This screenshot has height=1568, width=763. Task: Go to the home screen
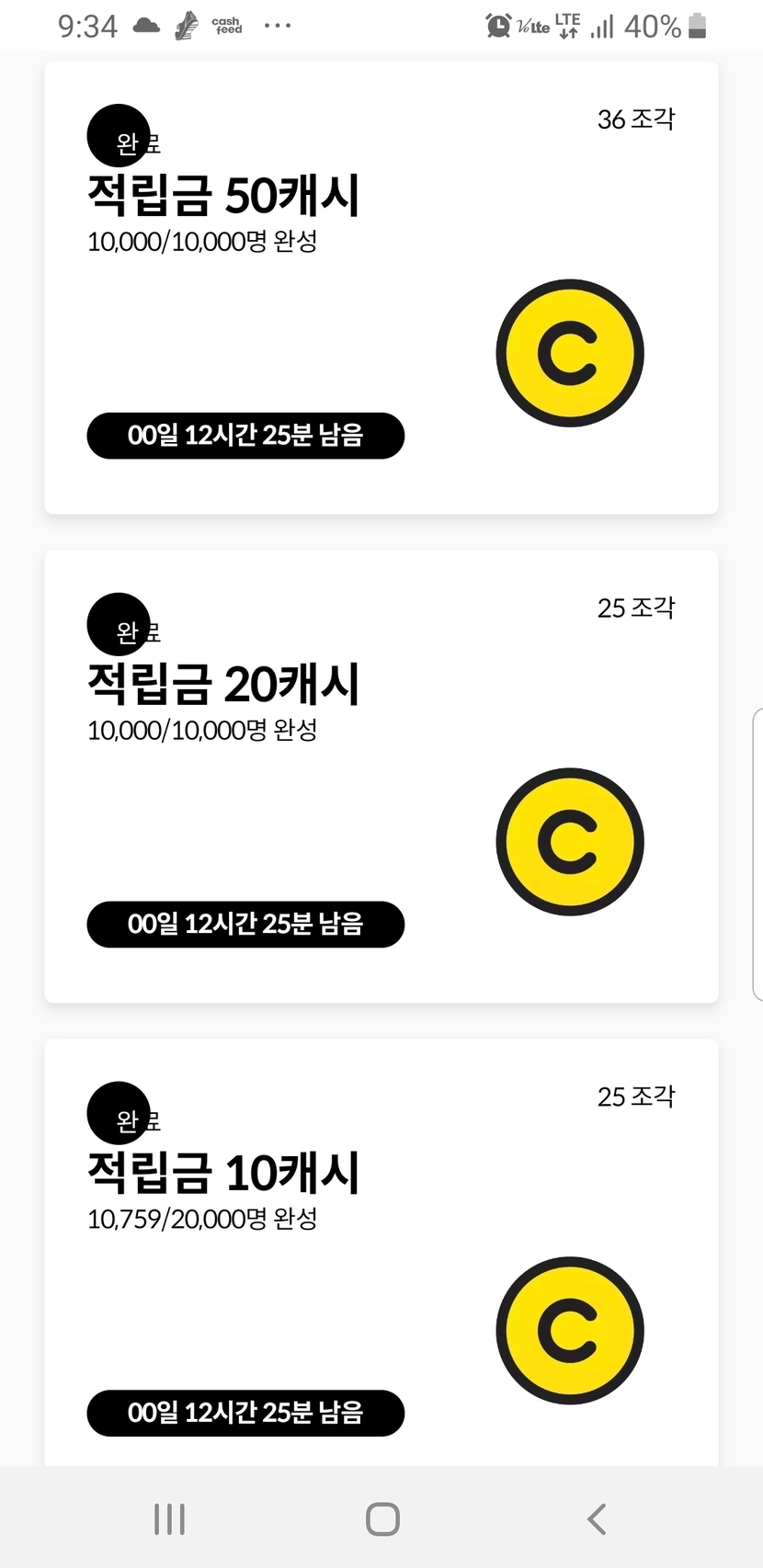pyautogui.click(x=382, y=1519)
